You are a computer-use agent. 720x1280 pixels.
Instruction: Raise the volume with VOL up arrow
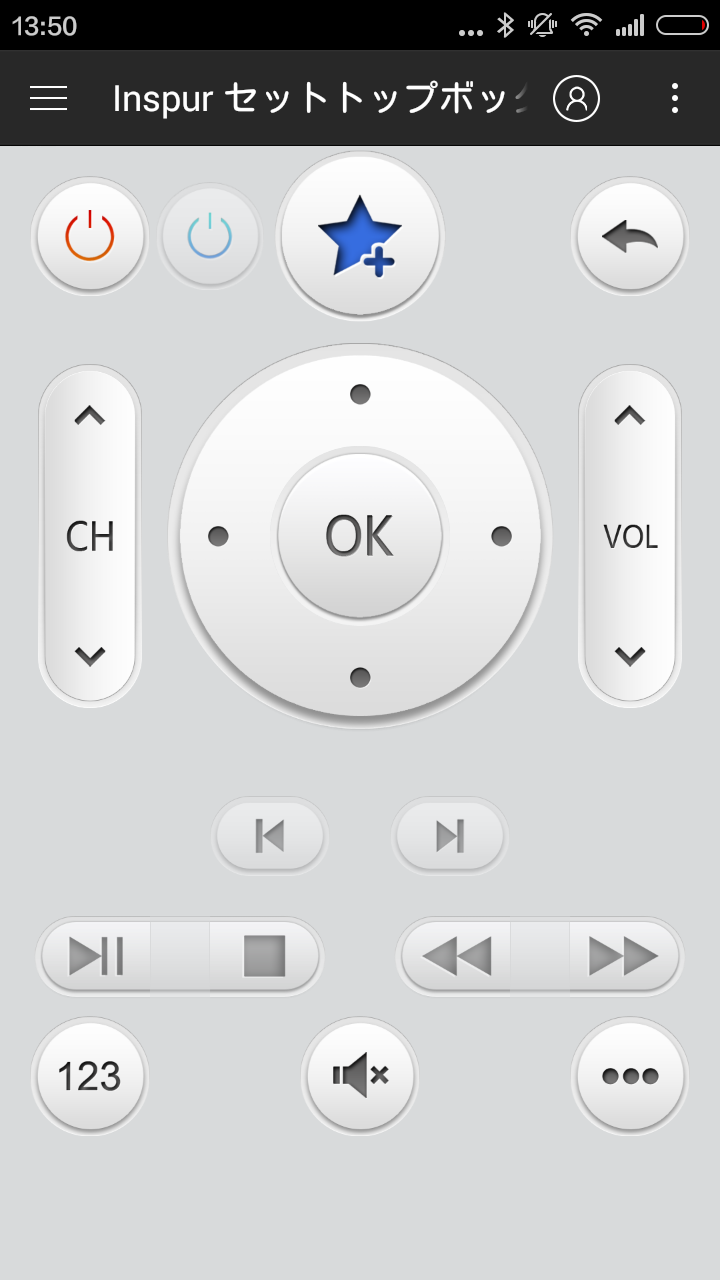(630, 416)
